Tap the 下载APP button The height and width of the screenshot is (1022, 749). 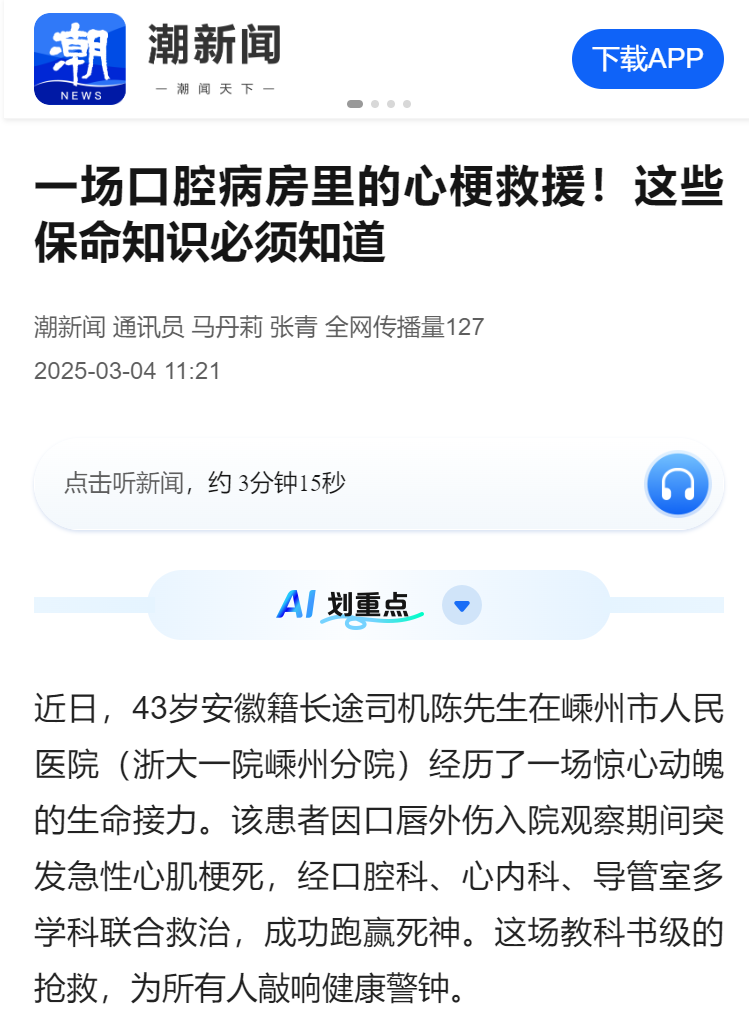(x=647, y=59)
